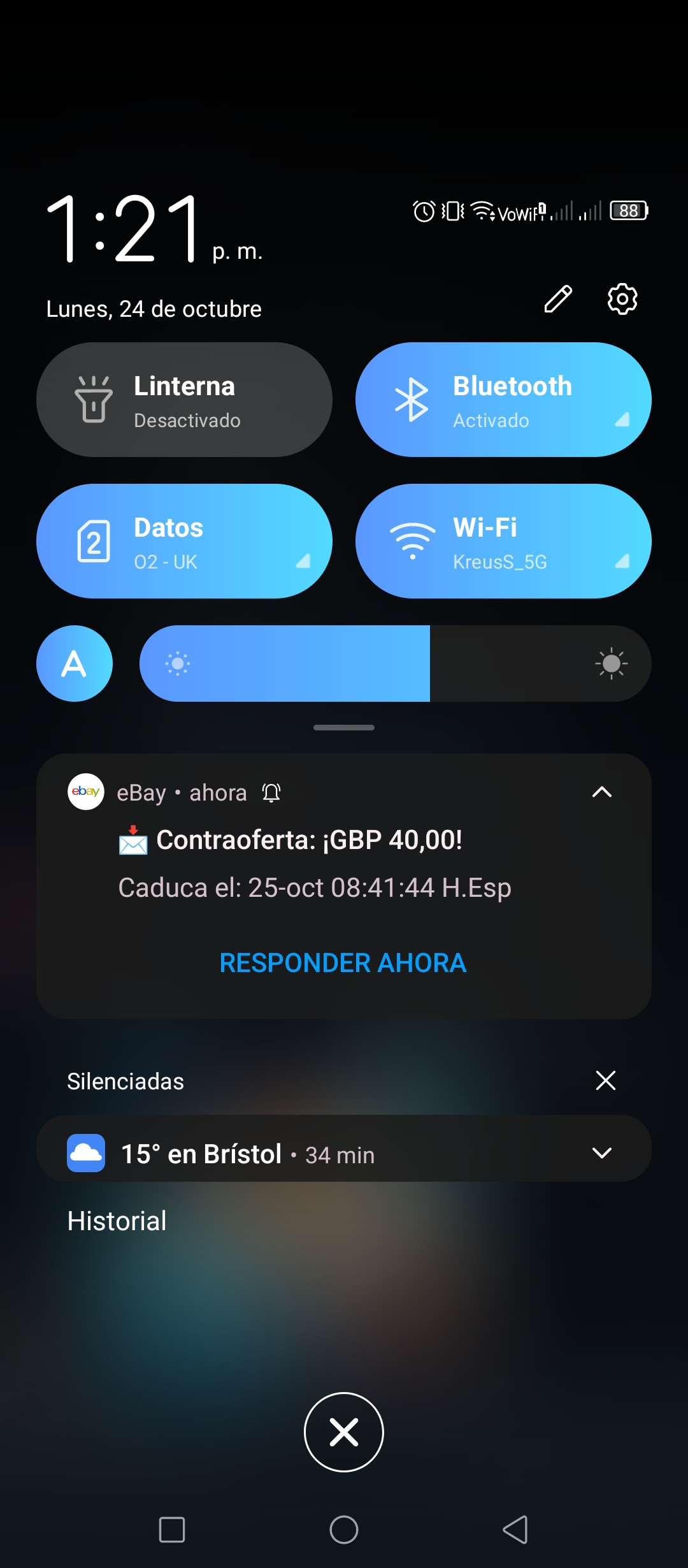Screen dimensions: 688x1568
Task: Open settings via the gear icon
Action: (x=622, y=299)
